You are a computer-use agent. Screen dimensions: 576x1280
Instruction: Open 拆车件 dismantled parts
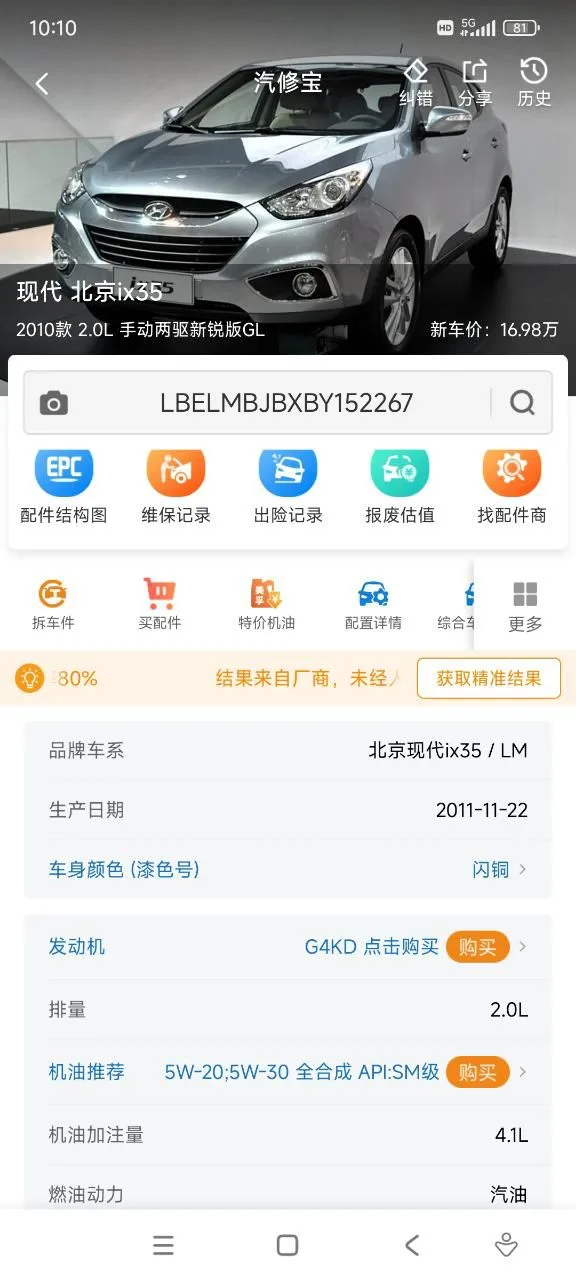[53, 605]
